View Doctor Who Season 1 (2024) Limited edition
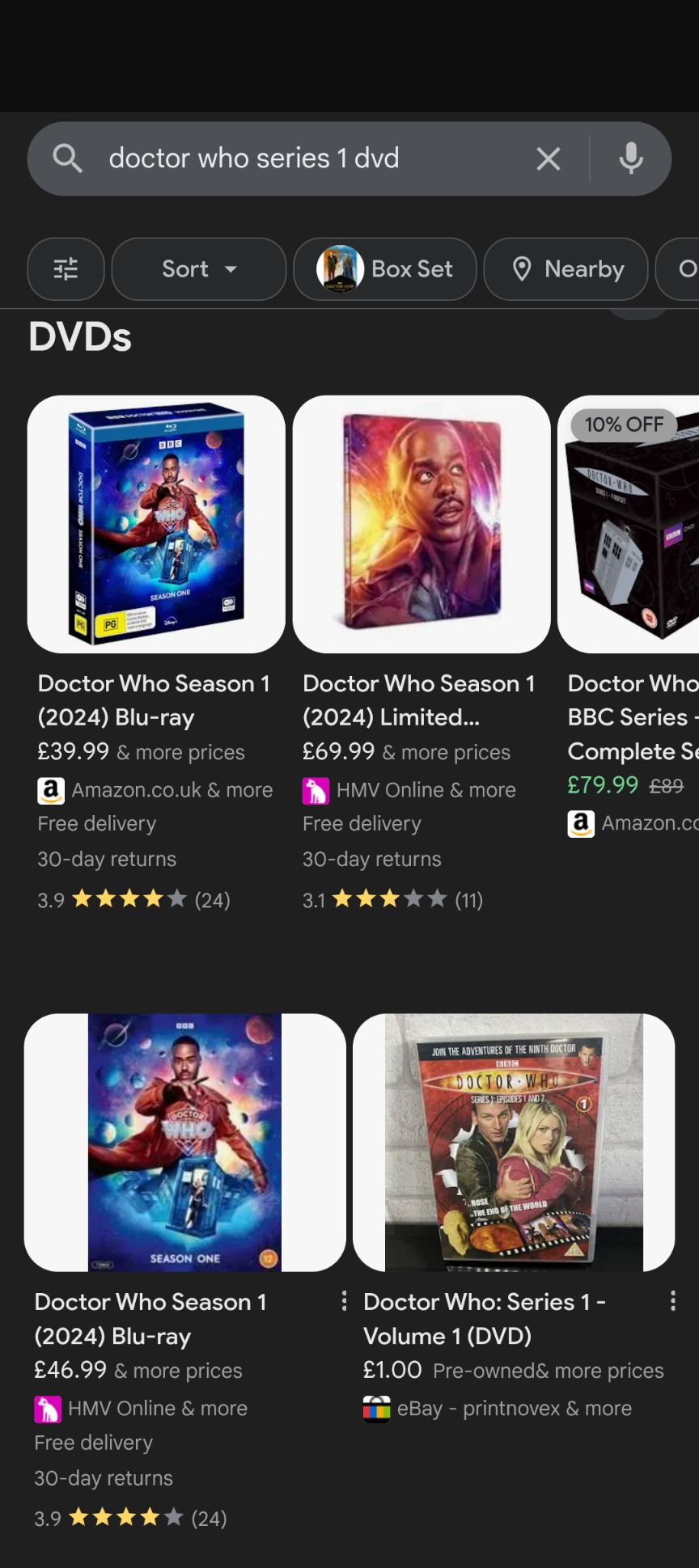Screen dimensions: 699x1568 coord(421,524)
